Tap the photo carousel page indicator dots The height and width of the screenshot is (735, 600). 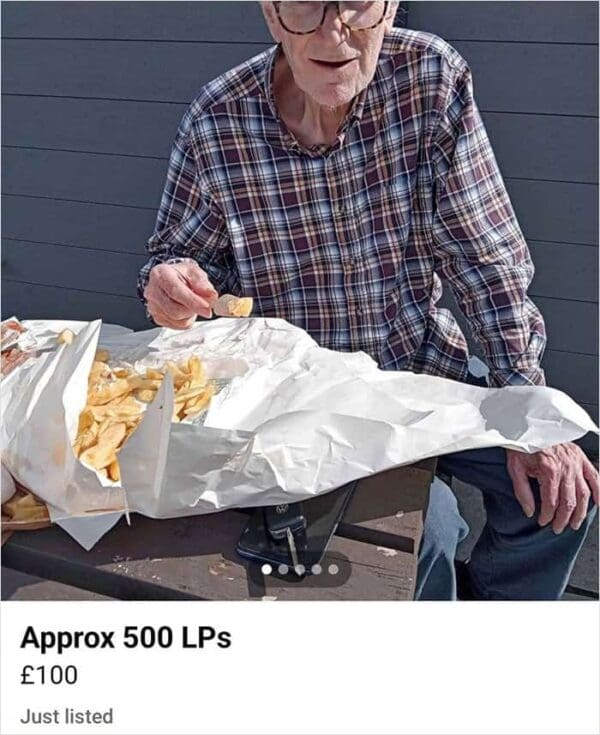[x=300, y=569]
